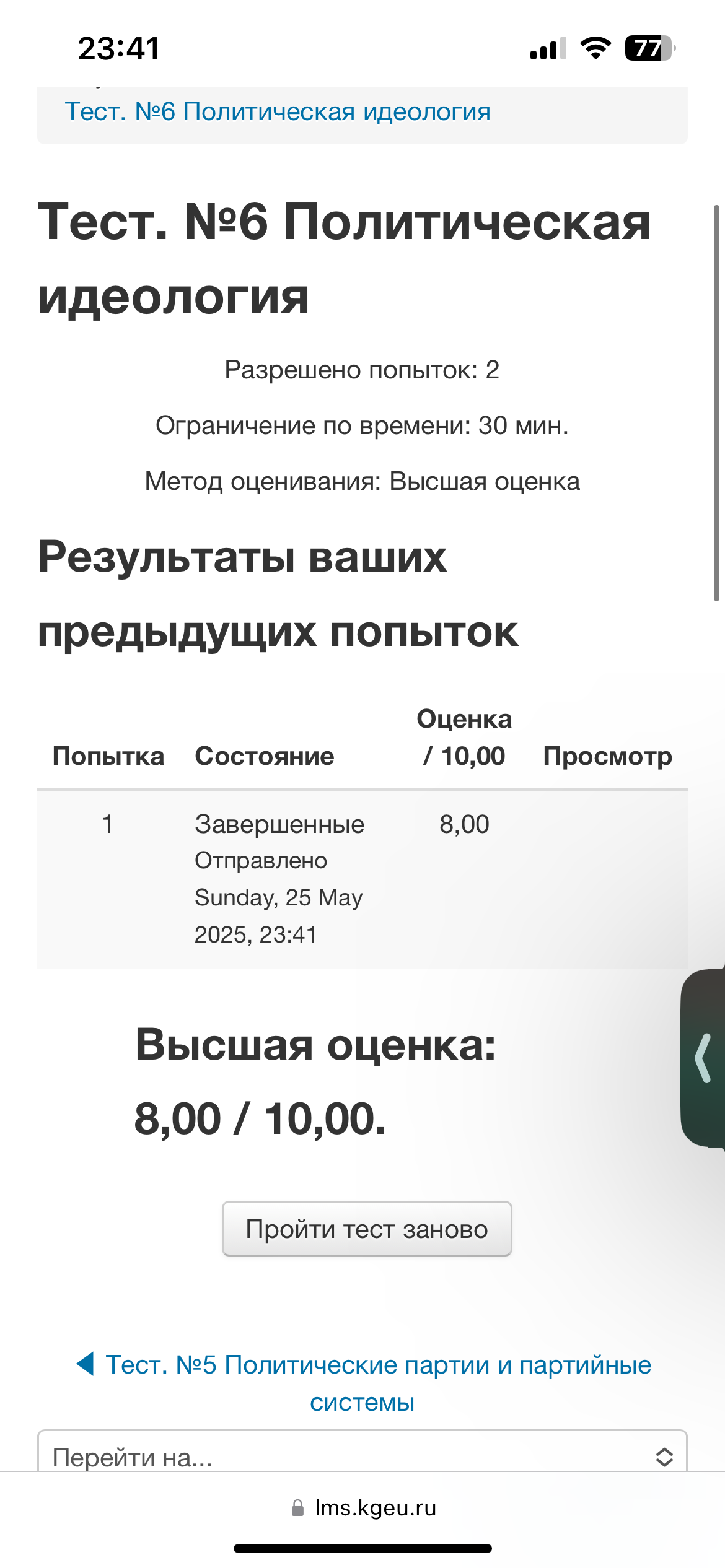
Task: Open the breadcrumb link Тест. №6 Политическая идеология
Action: (278, 112)
